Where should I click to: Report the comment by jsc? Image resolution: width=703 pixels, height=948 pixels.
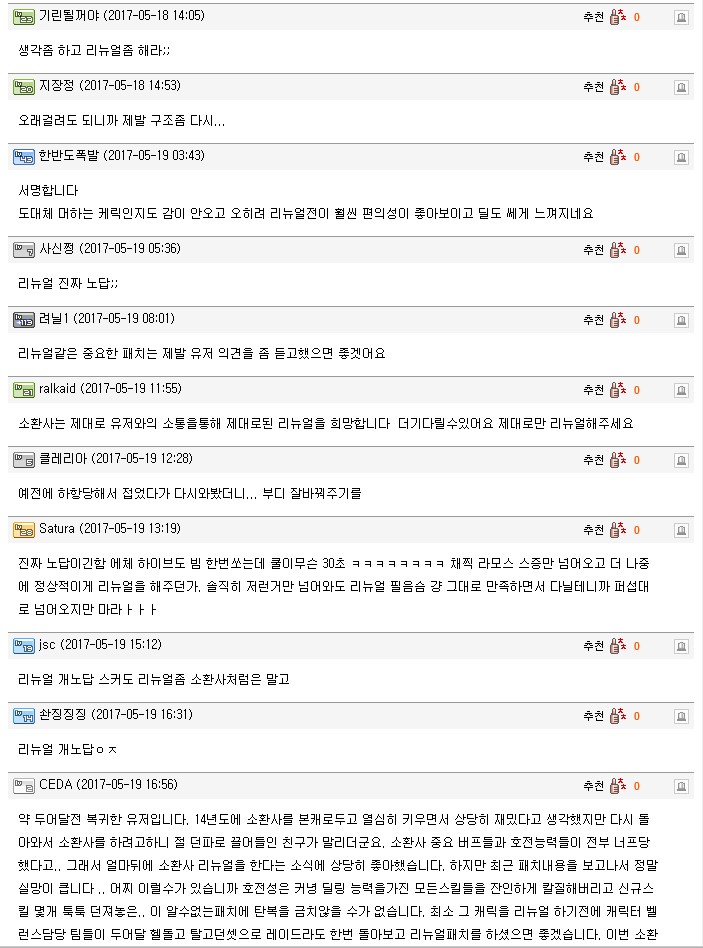pos(681,646)
